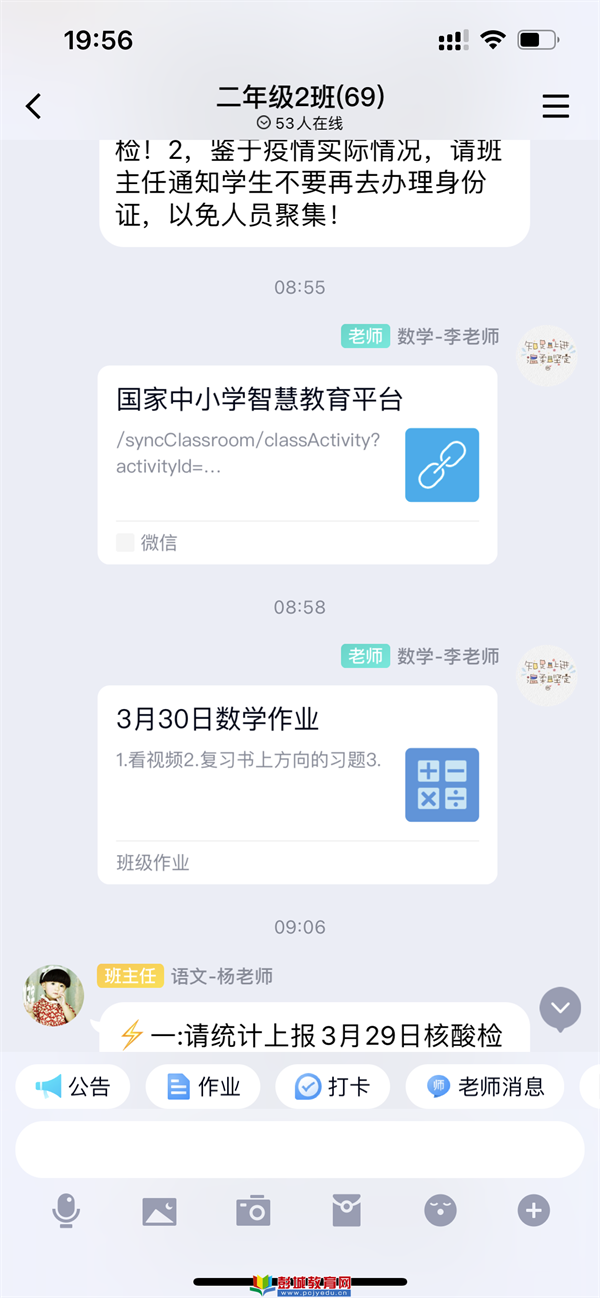Viewport: 600px width, 1298px height.
Task: Focus the message input field
Action: [300, 1149]
